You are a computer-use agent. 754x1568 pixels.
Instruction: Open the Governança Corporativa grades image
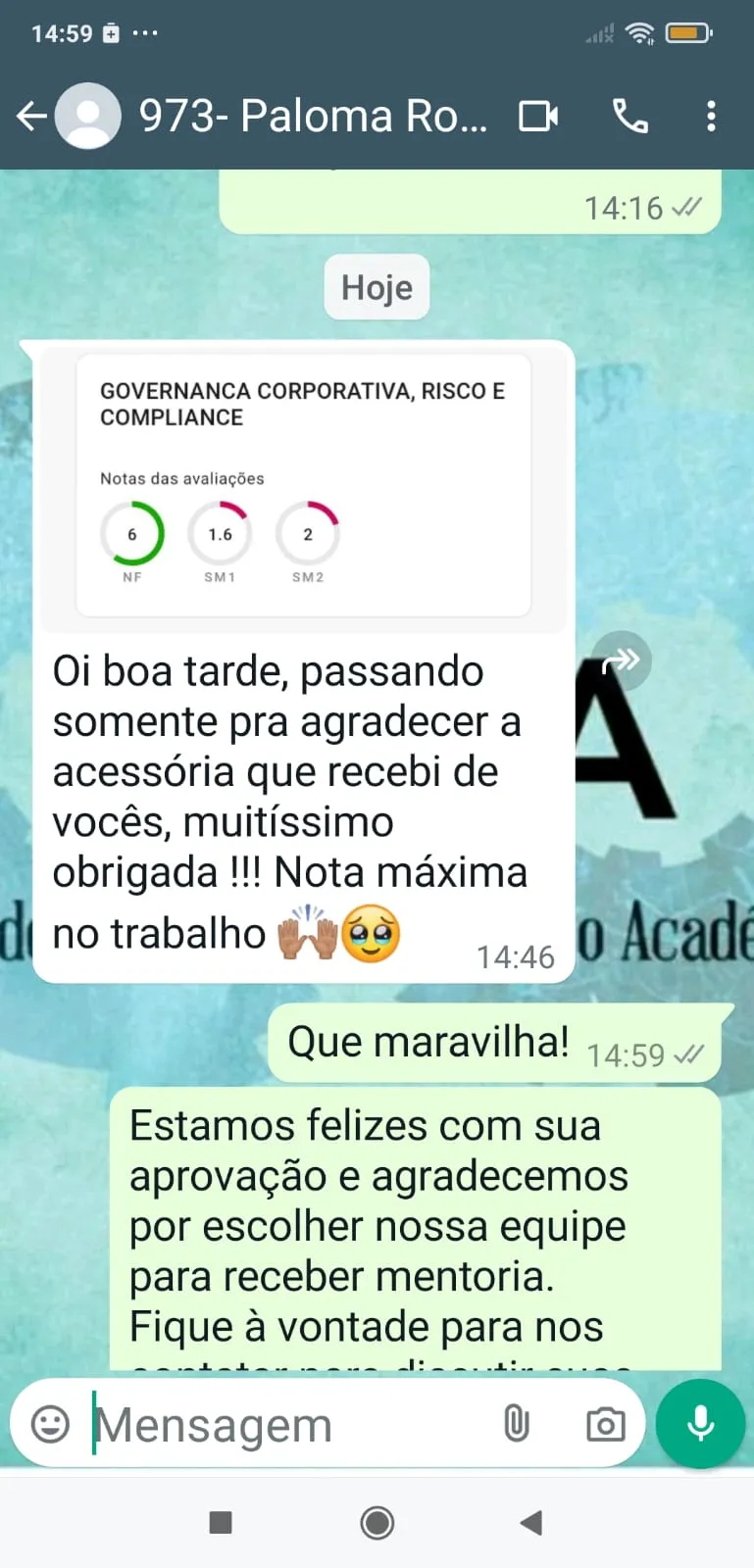click(x=304, y=486)
